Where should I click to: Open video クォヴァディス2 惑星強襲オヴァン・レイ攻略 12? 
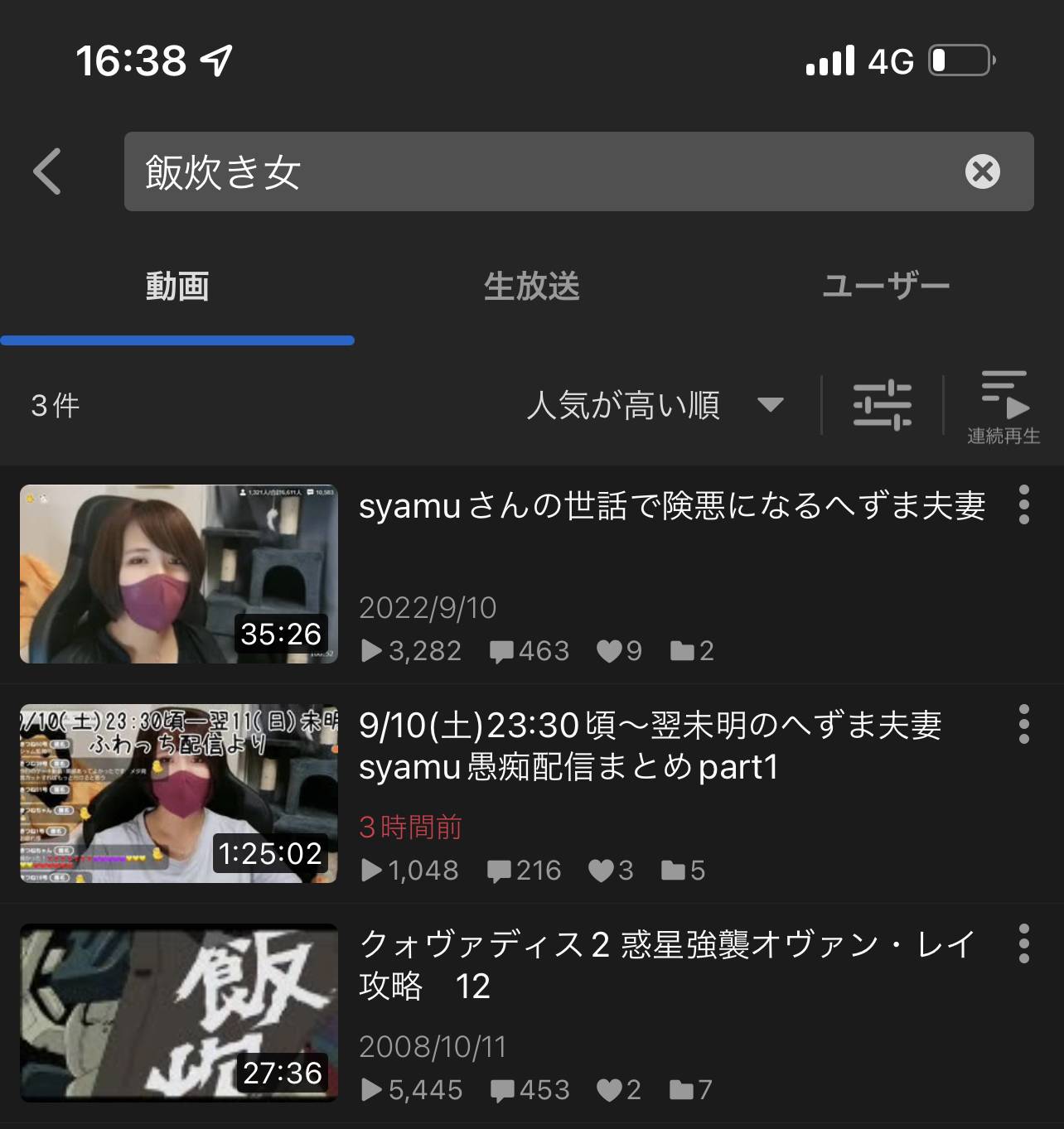click(x=667, y=965)
